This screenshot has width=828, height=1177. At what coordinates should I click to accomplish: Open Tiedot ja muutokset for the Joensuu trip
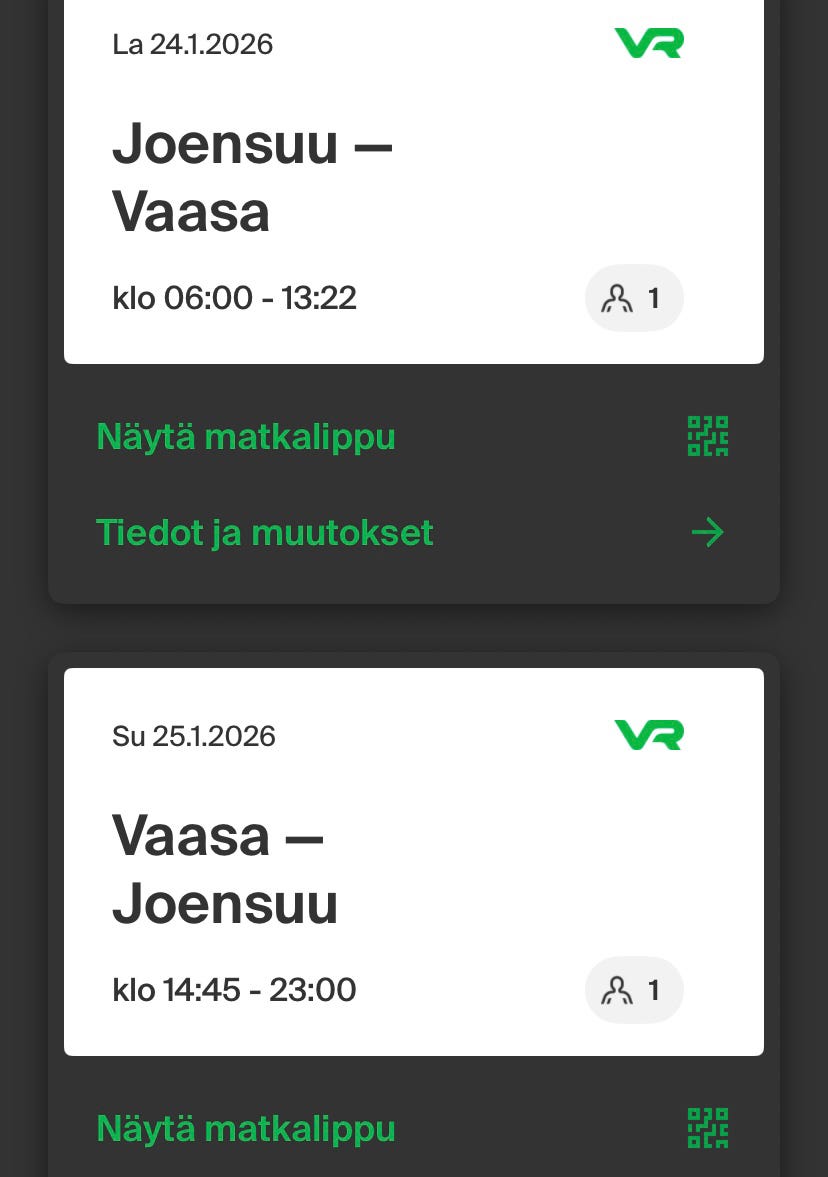coord(264,532)
